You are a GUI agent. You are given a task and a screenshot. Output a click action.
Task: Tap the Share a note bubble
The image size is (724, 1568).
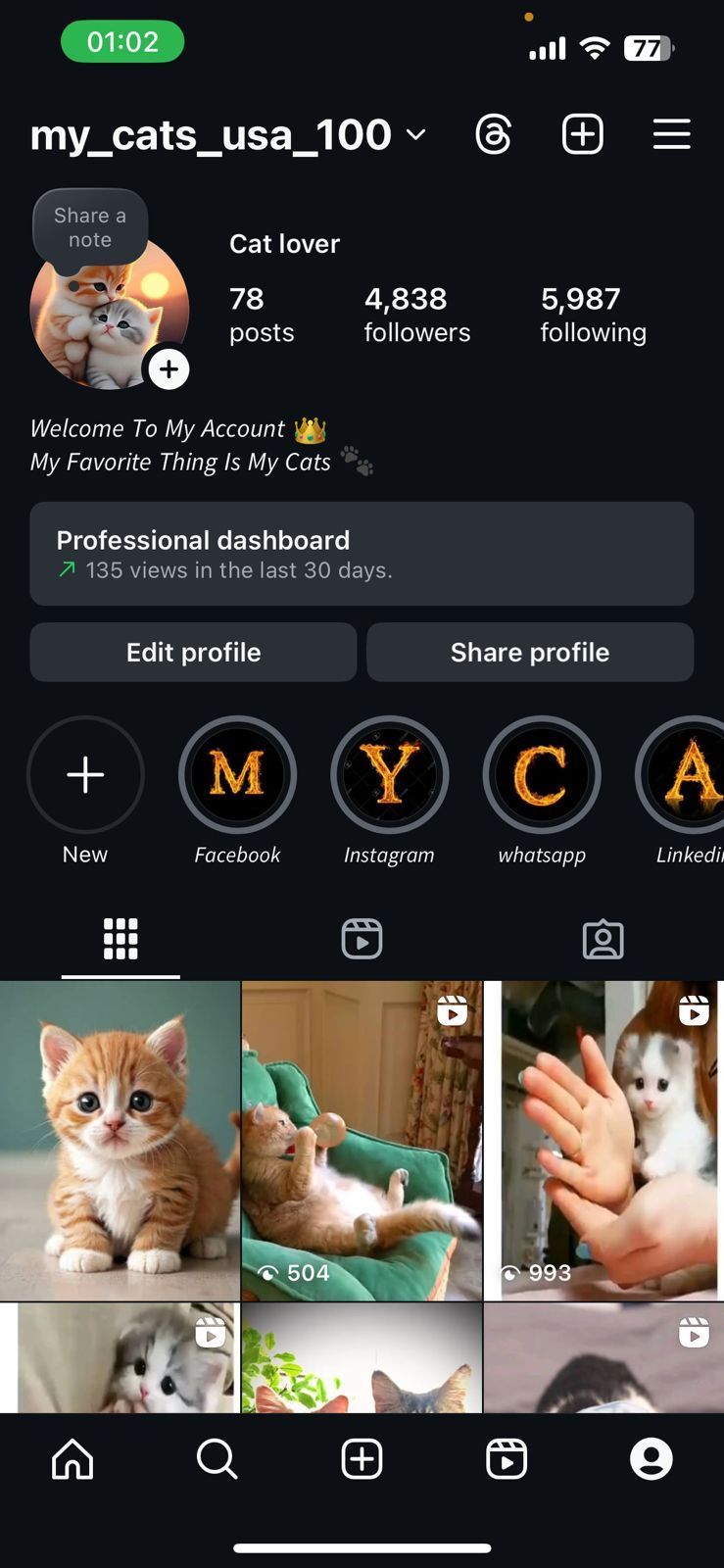(x=90, y=227)
